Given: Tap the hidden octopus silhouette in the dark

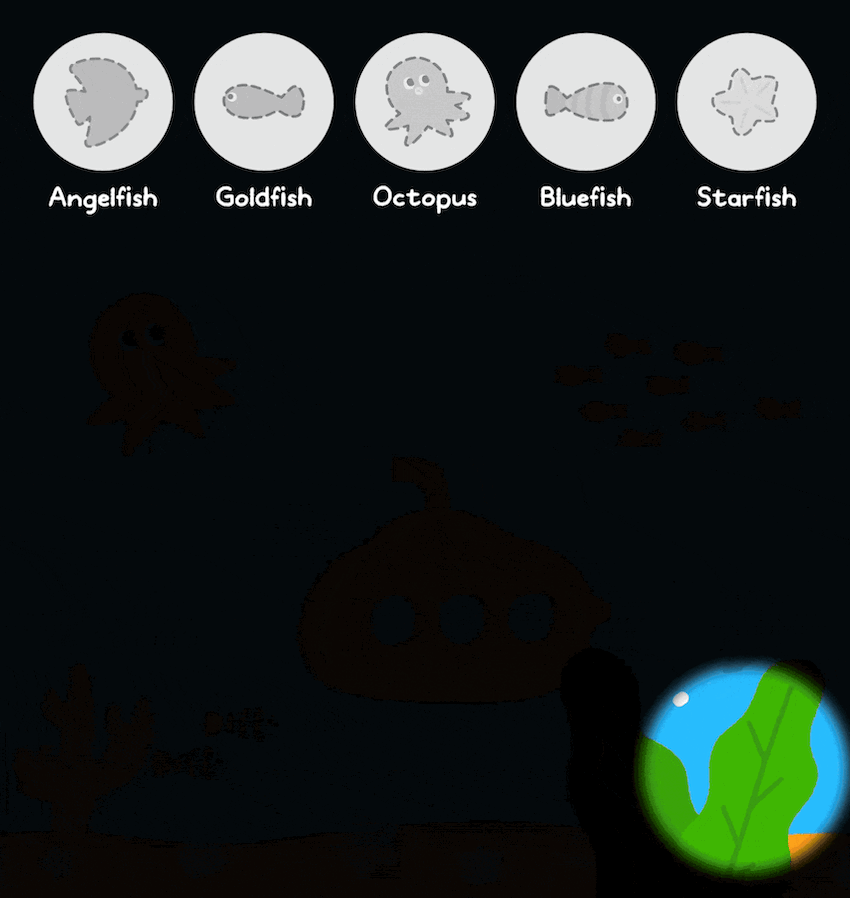Looking at the screenshot, I should click(x=158, y=371).
